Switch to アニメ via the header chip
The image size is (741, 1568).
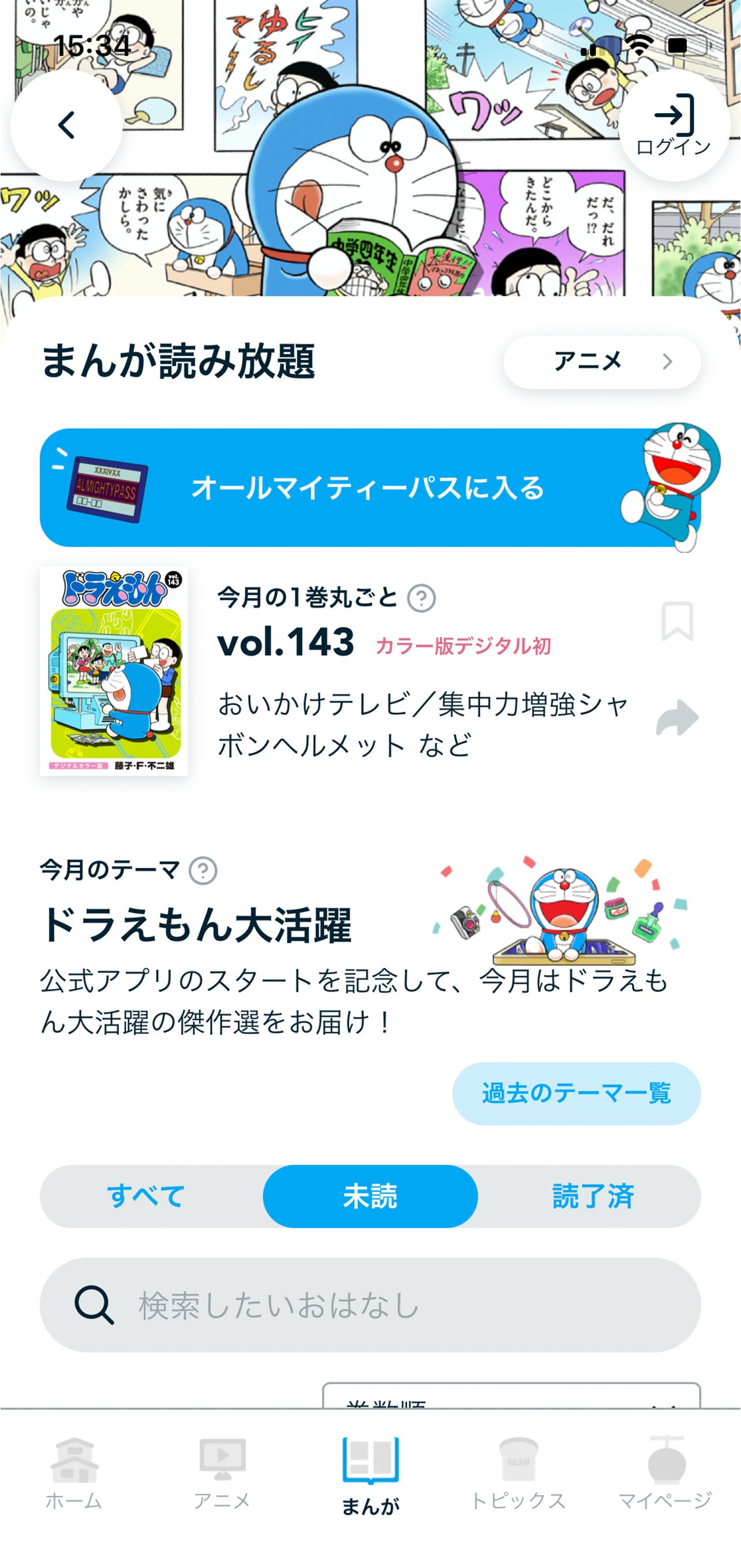tap(601, 362)
